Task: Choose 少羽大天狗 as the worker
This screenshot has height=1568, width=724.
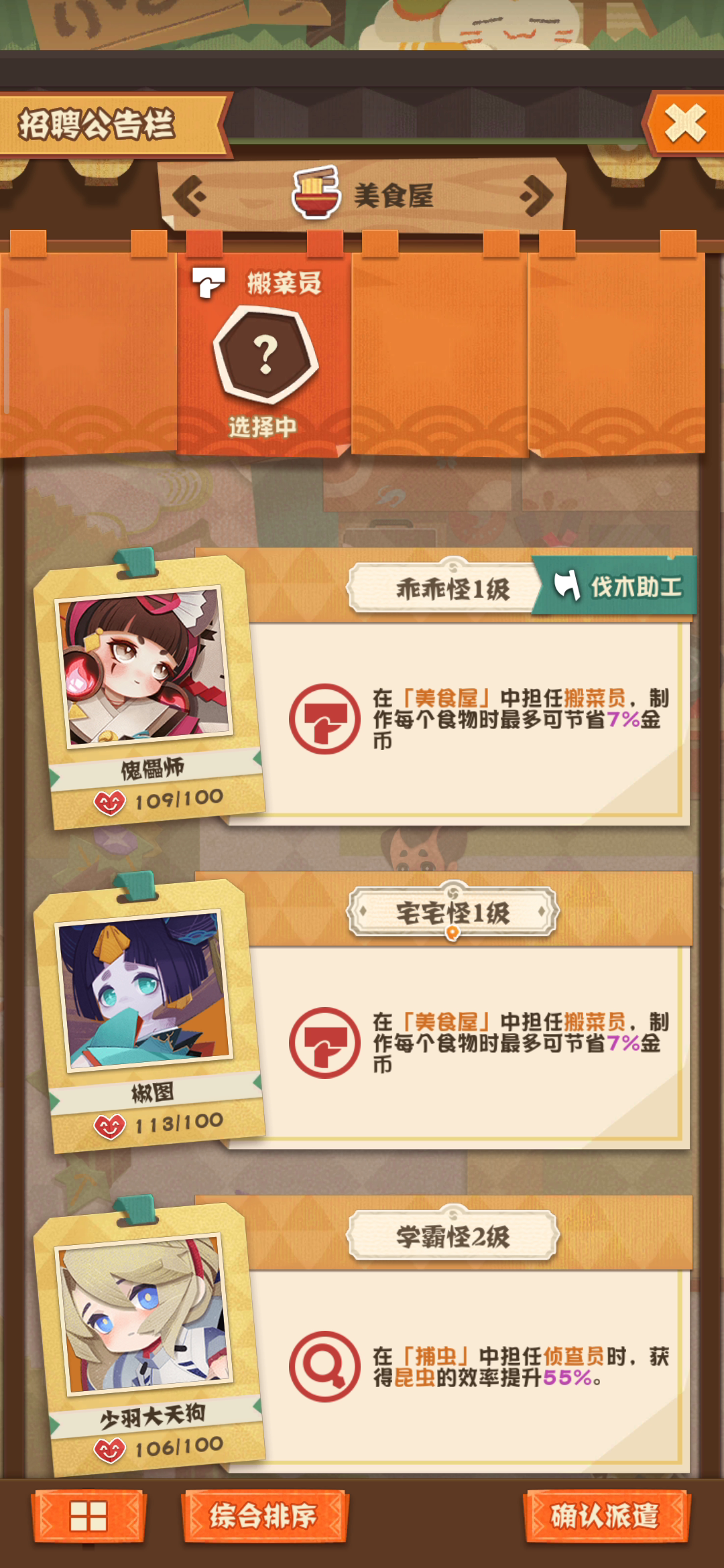Action: pyautogui.click(x=148, y=1337)
